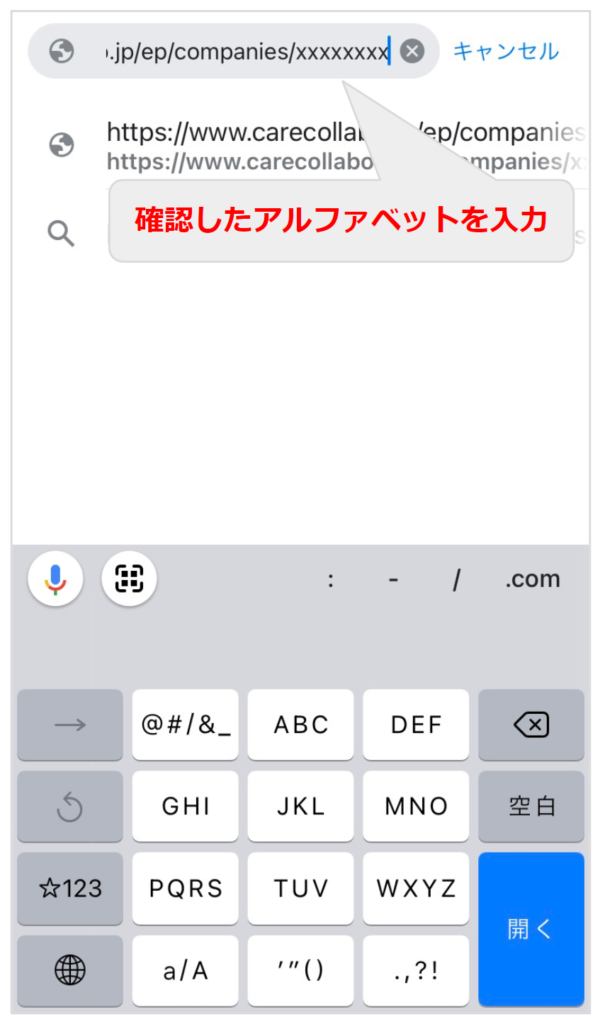This screenshot has width=600, height=1024.
Task: Tap the ABC key
Action: click(x=300, y=724)
